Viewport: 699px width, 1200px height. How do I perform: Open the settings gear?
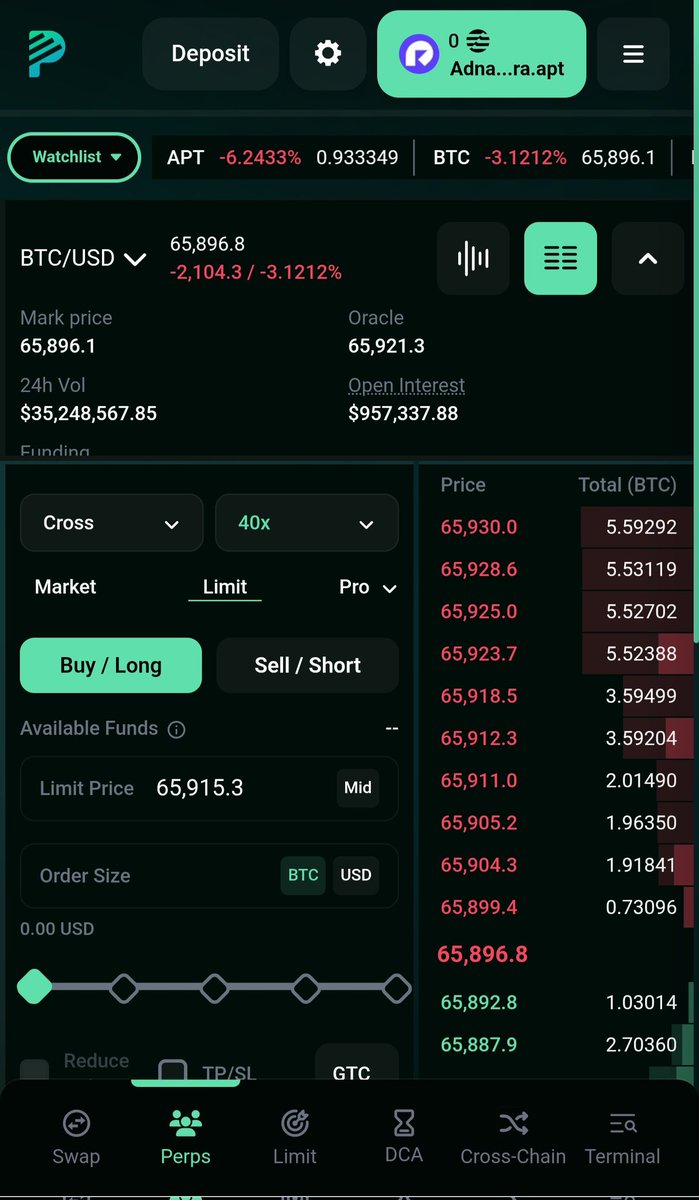[x=328, y=54]
